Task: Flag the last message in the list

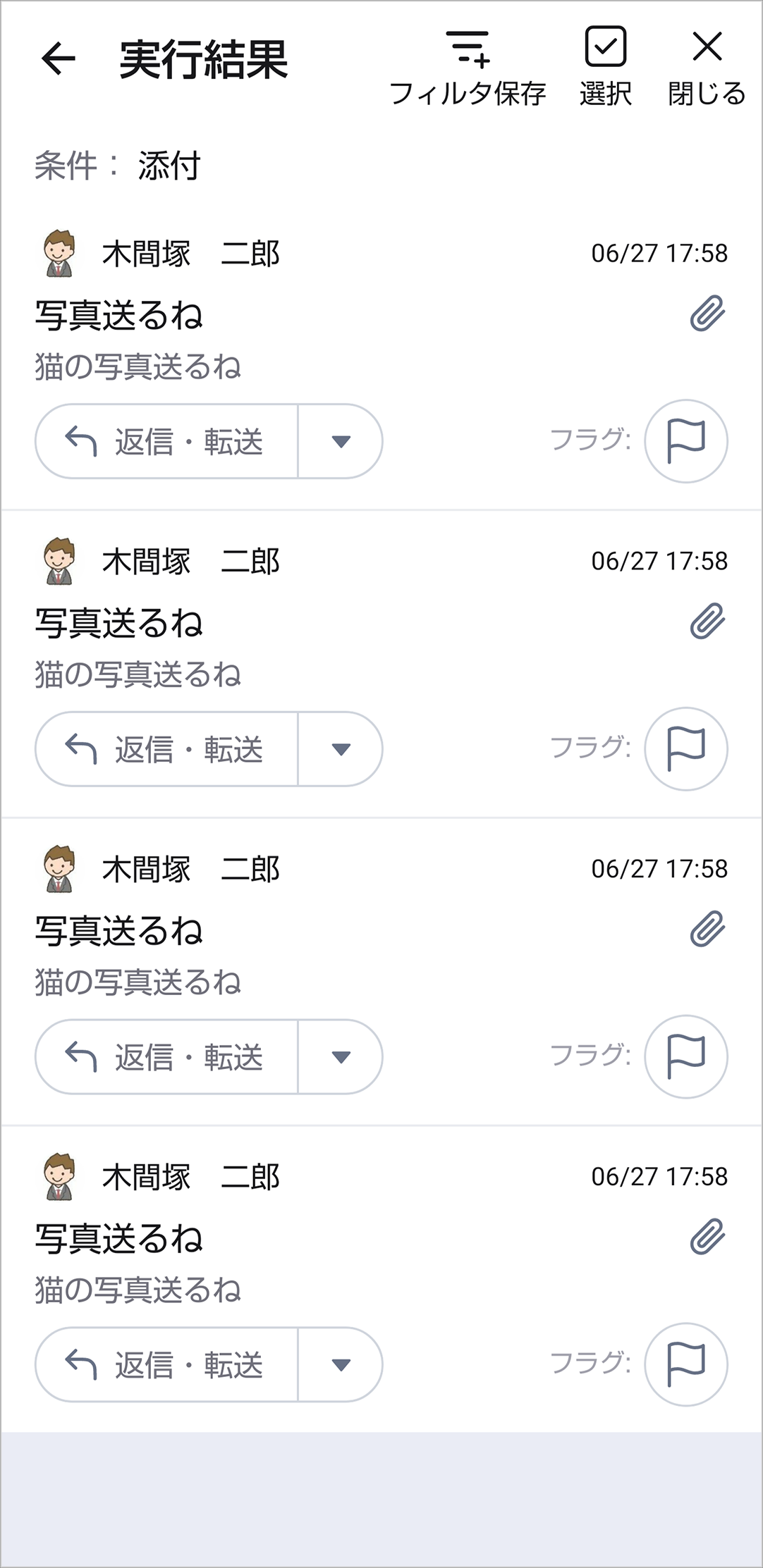Action: pos(685,1364)
